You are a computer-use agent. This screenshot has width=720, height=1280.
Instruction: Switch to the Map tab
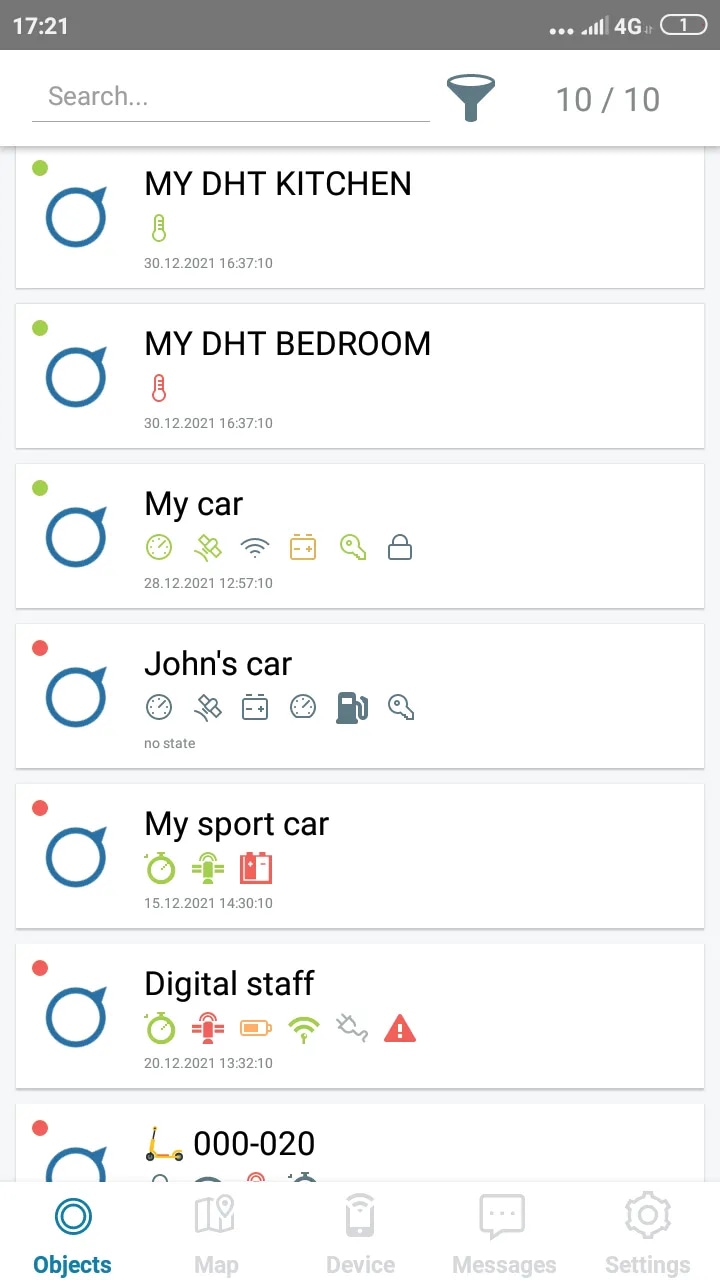(216, 1233)
